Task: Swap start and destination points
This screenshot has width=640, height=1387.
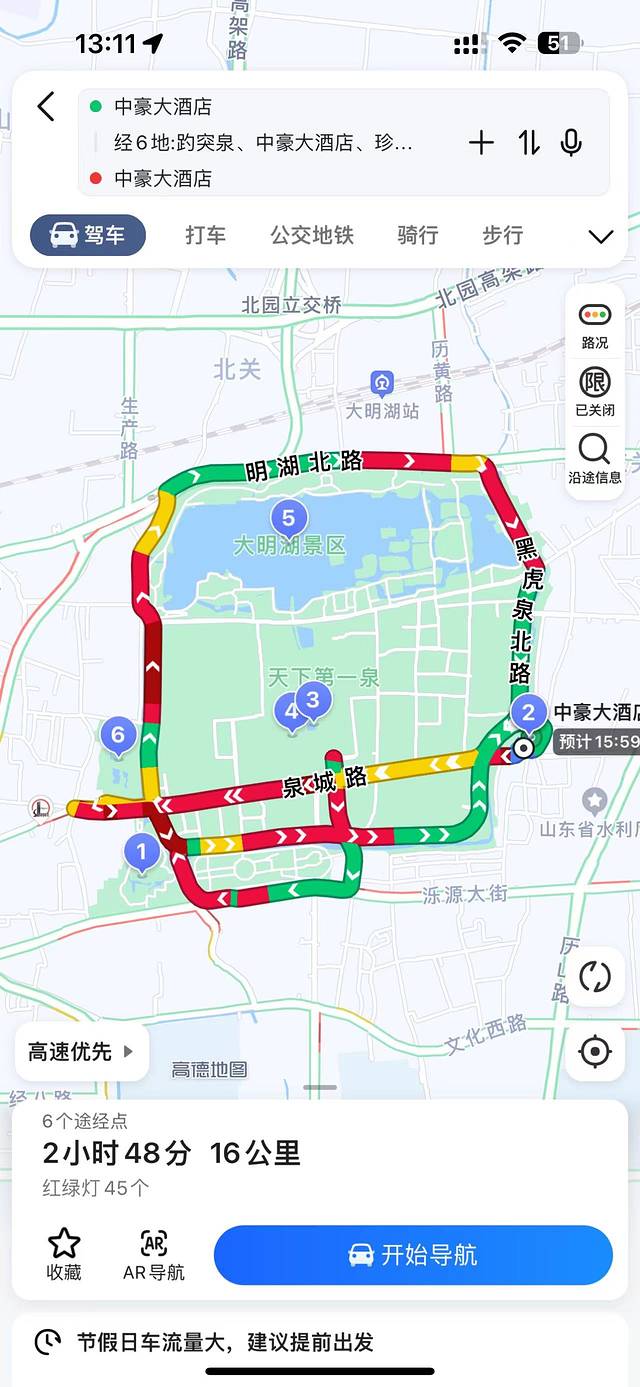Action: [529, 143]
